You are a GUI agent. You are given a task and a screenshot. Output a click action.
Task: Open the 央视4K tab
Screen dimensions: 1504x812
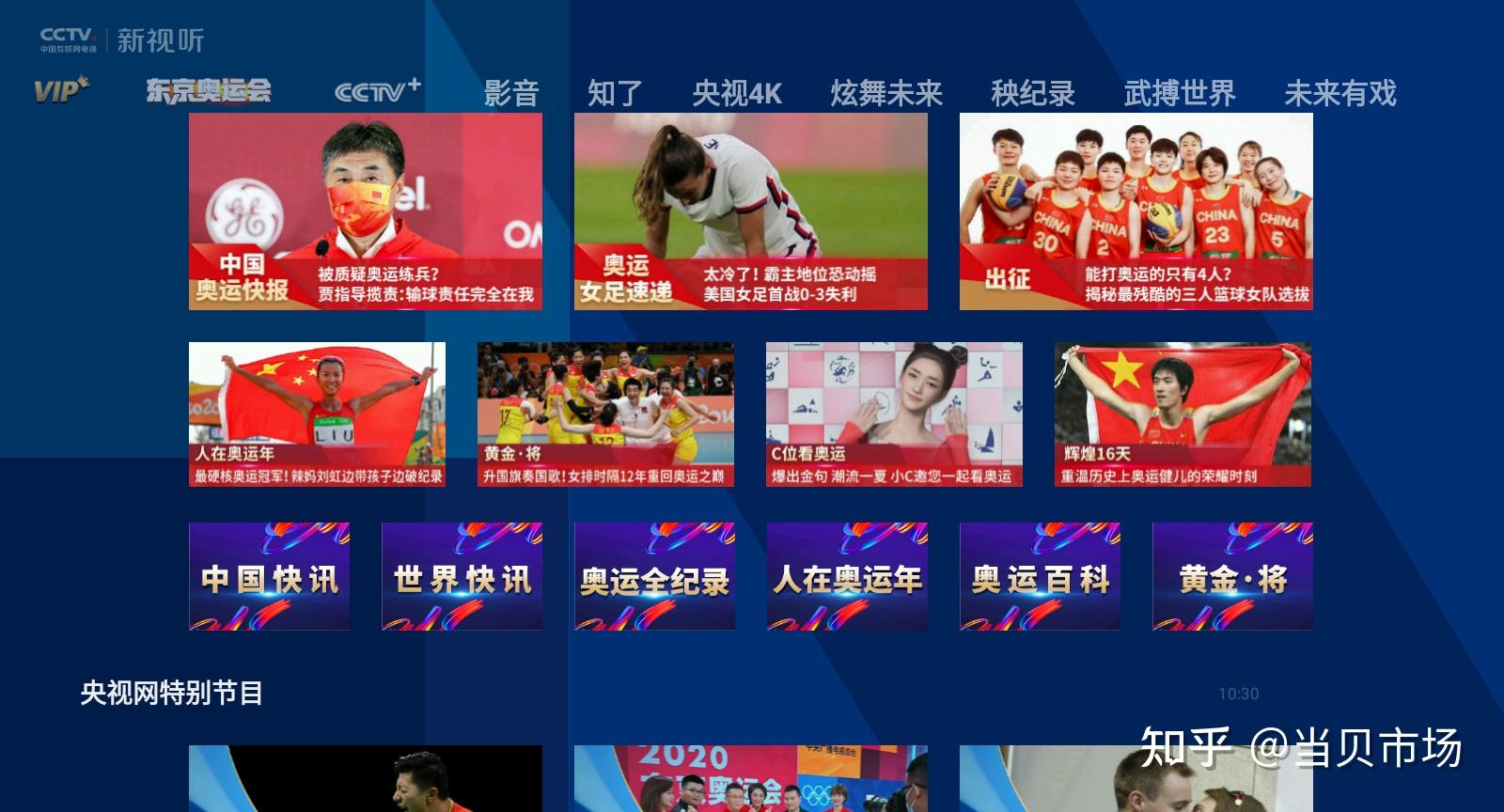737,93
